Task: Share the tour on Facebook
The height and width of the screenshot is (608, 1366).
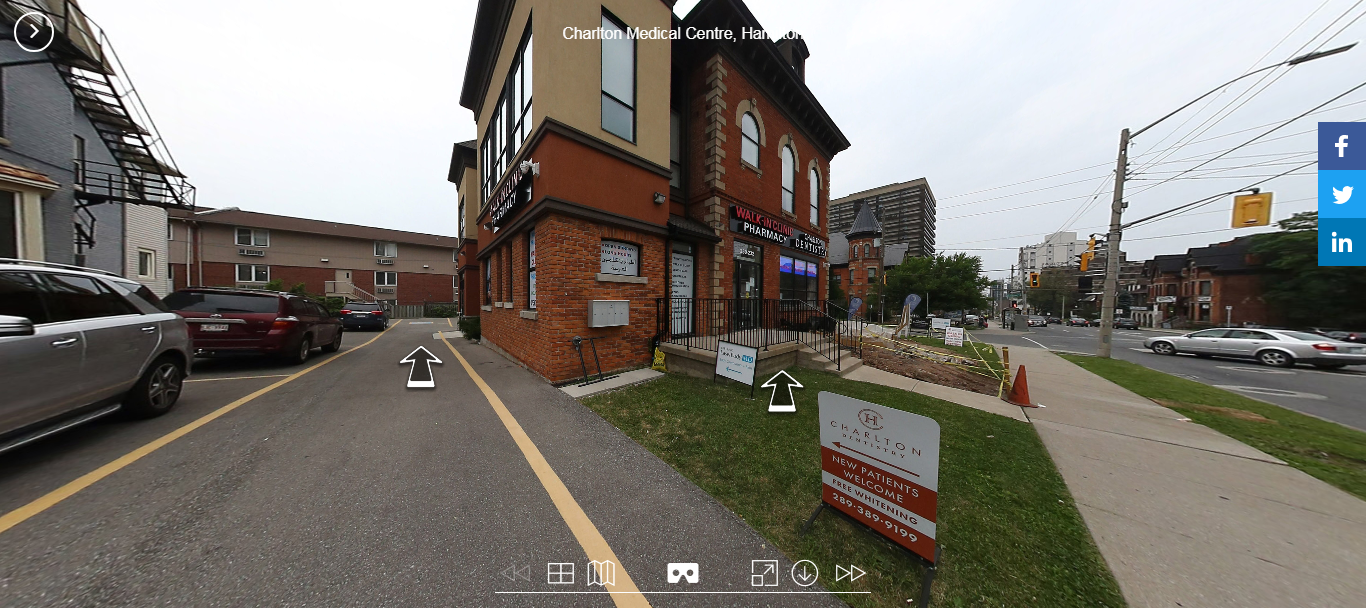Action: tap(1342, 146)
